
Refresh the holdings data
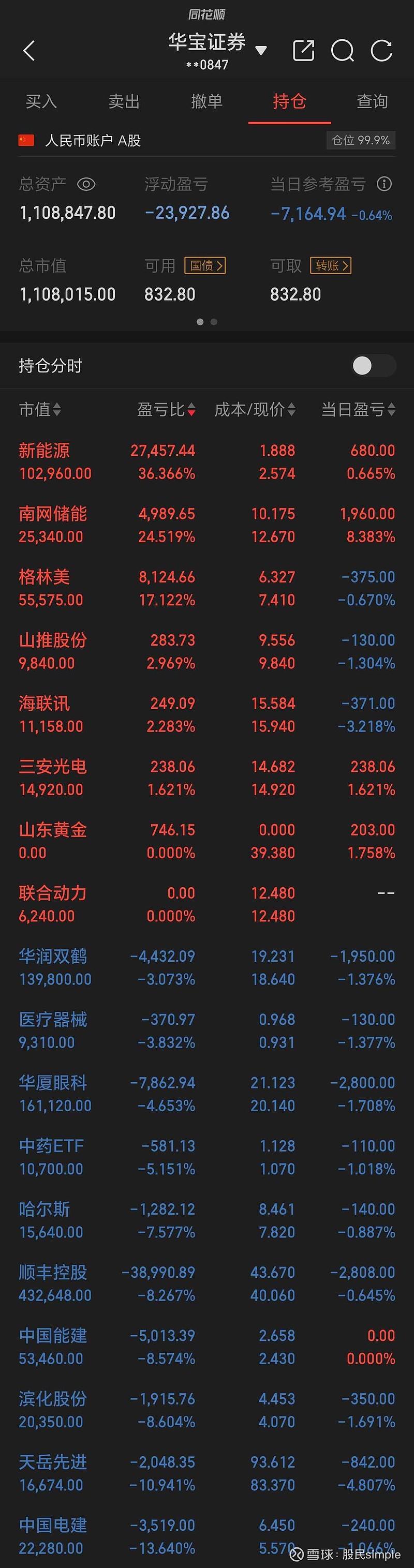[382, 51]
